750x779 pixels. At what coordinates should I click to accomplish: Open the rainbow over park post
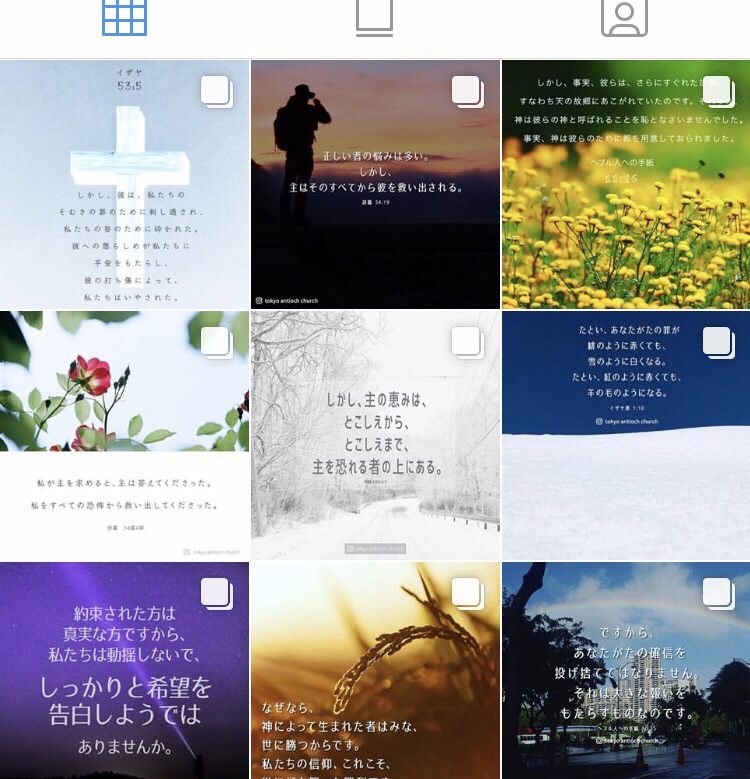coord(626,670)
